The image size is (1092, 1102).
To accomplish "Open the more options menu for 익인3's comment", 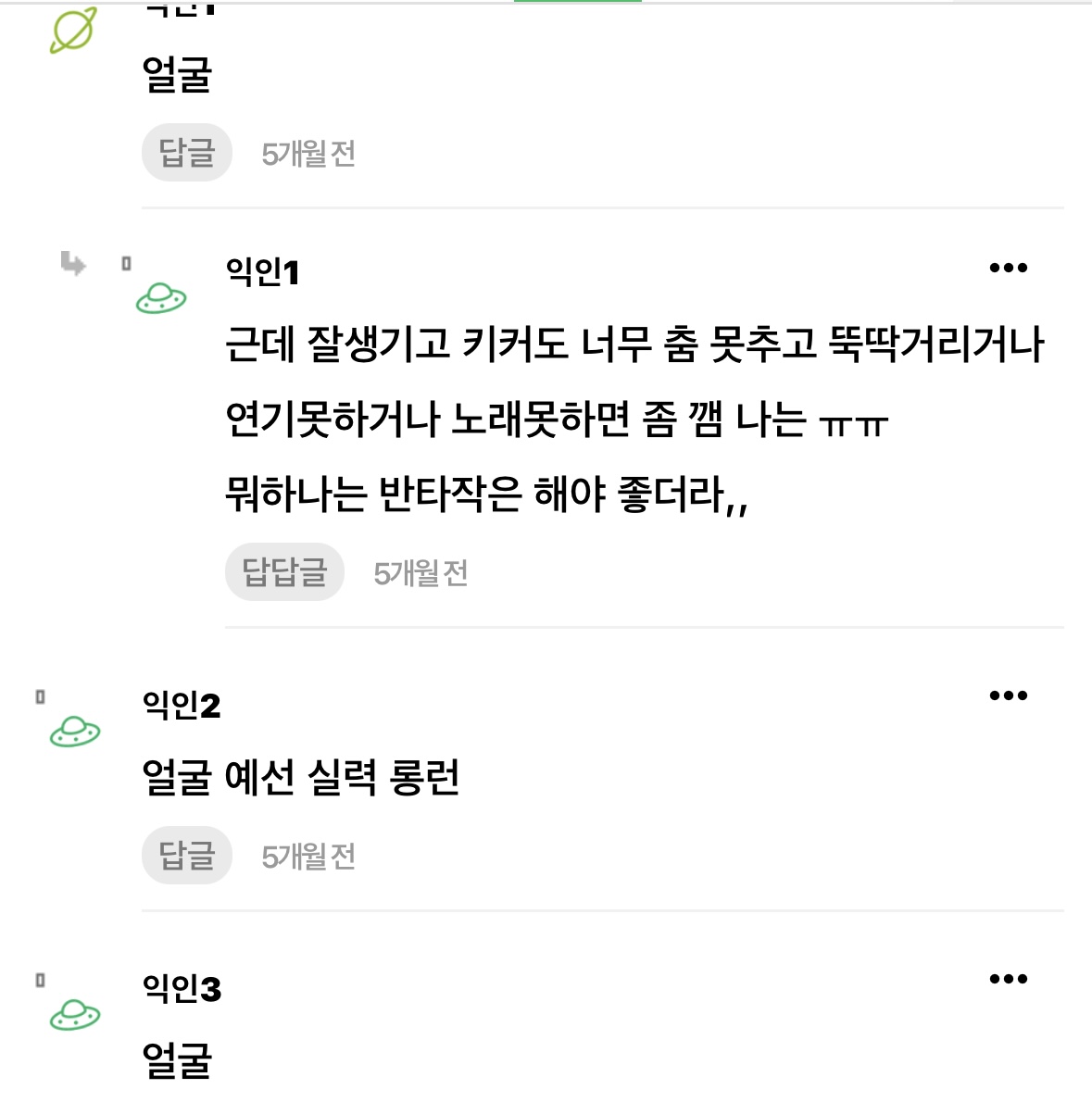I will pyautogui.click(x=1008, y=980).
